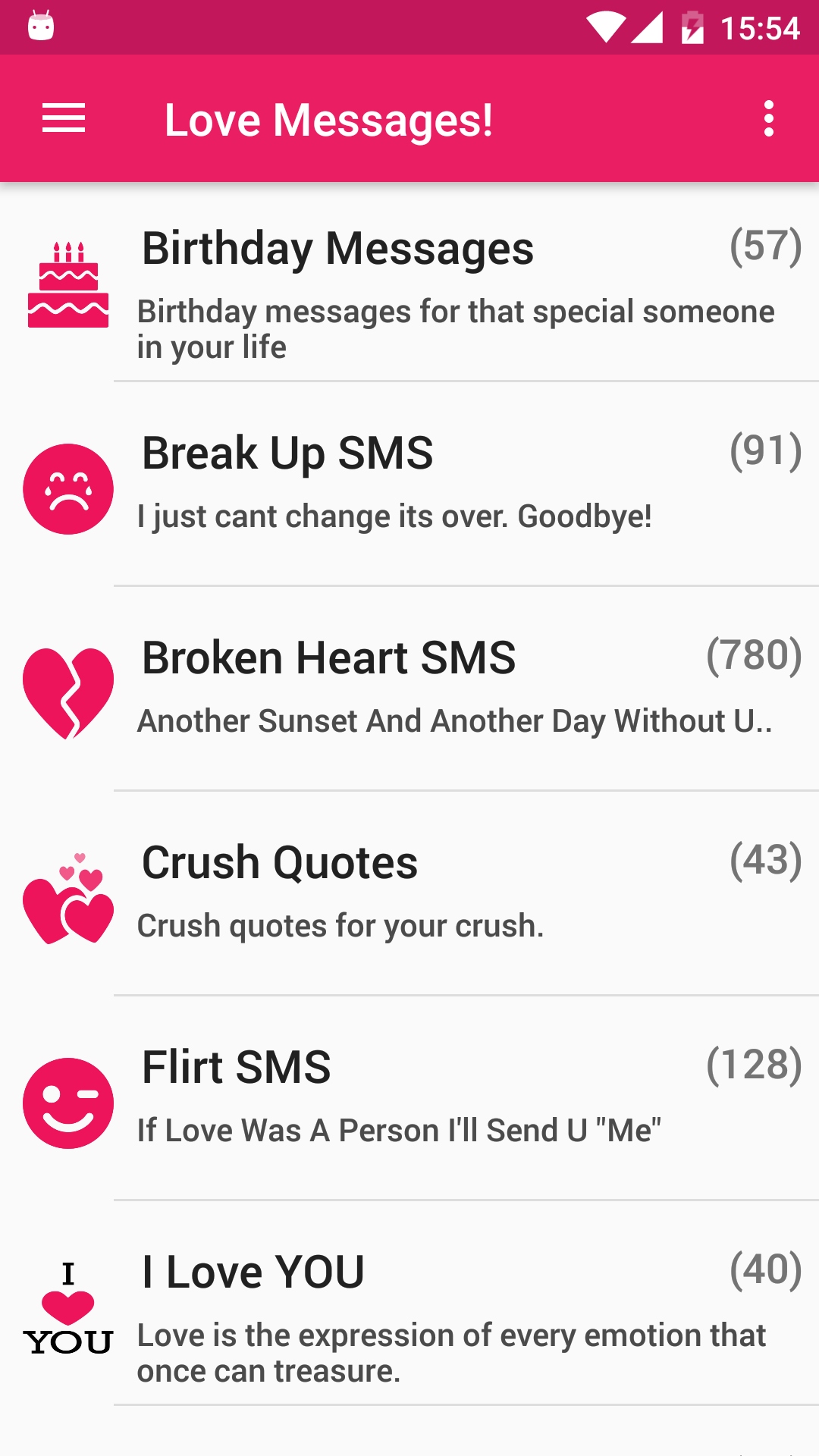
Task: View Broken Heart SMS messages
Action: click(x=409, y=690)
